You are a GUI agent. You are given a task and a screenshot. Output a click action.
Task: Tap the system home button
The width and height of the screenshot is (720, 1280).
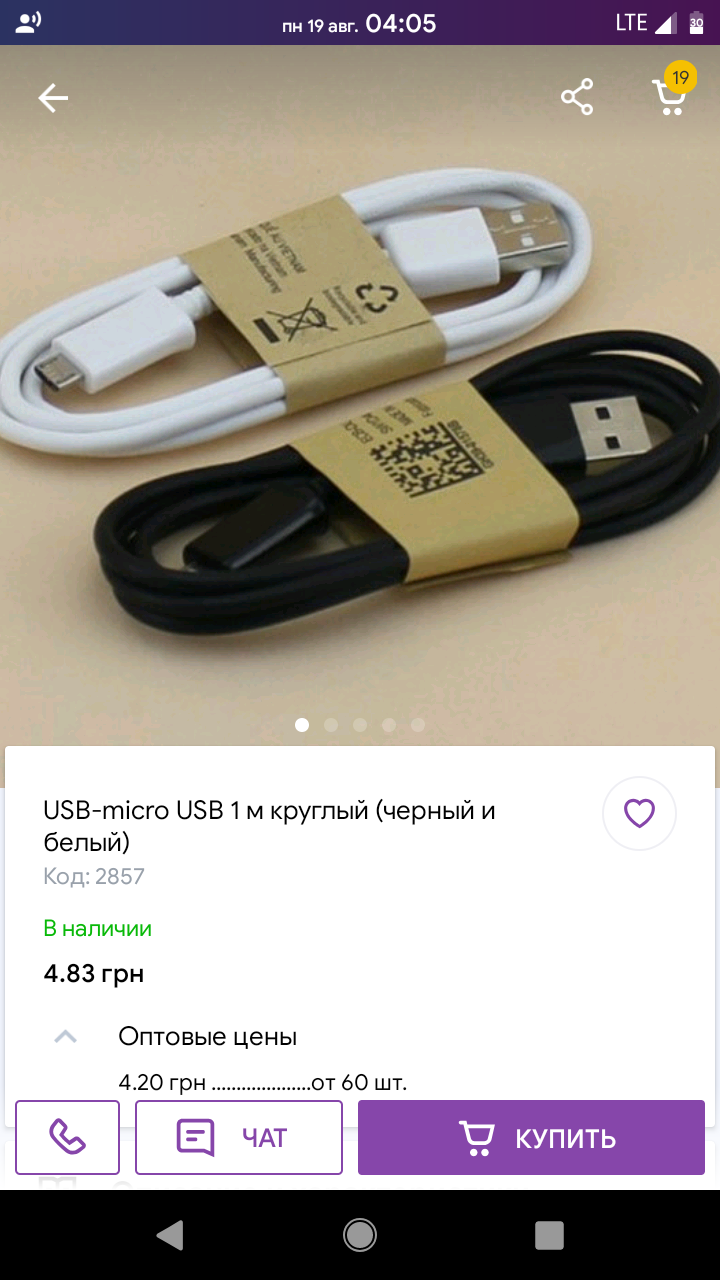click(x=360, y=1235)
